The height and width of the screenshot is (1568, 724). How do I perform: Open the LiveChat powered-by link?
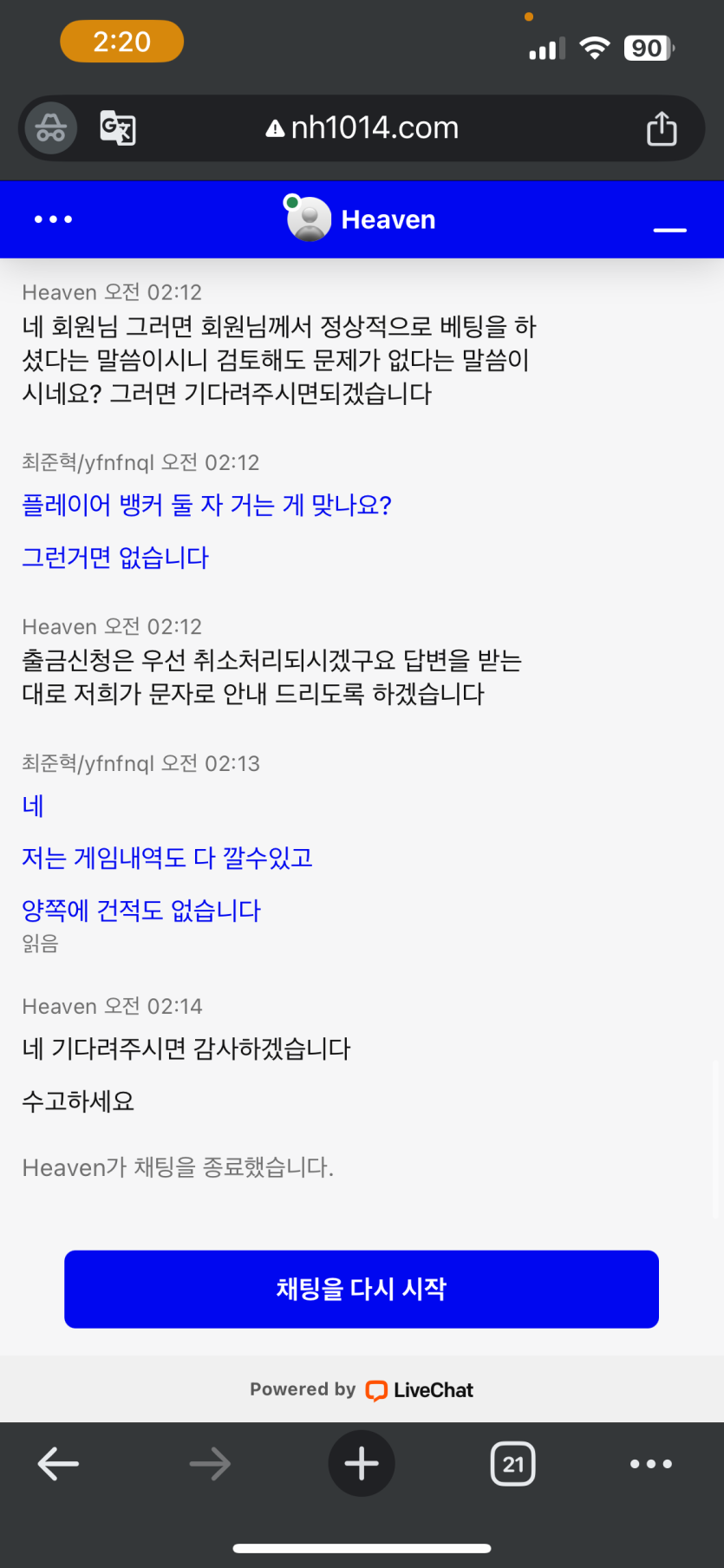(x=421, y=1390)
